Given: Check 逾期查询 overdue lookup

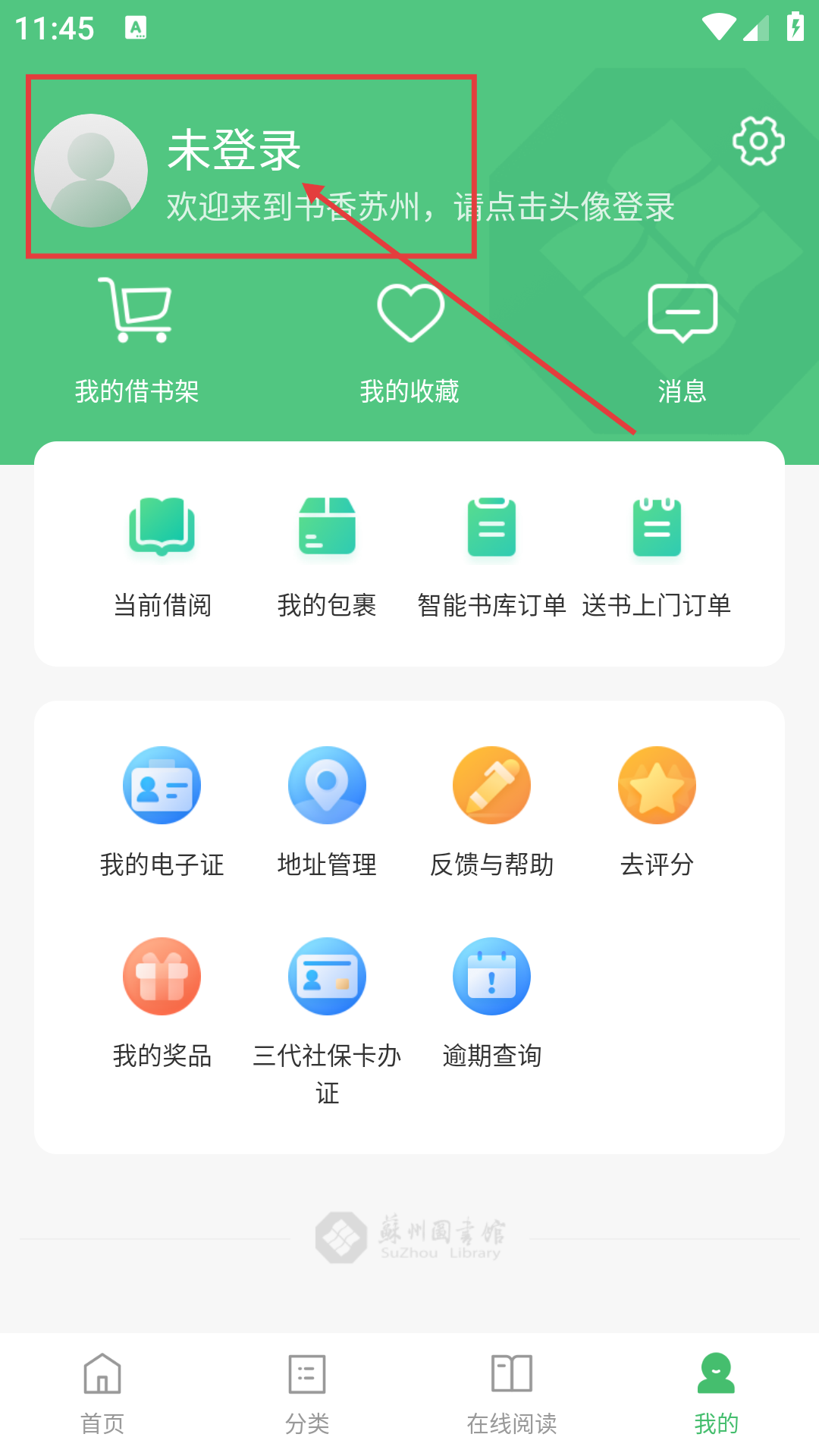Looking at the screenshot, I should point(491,1003).
